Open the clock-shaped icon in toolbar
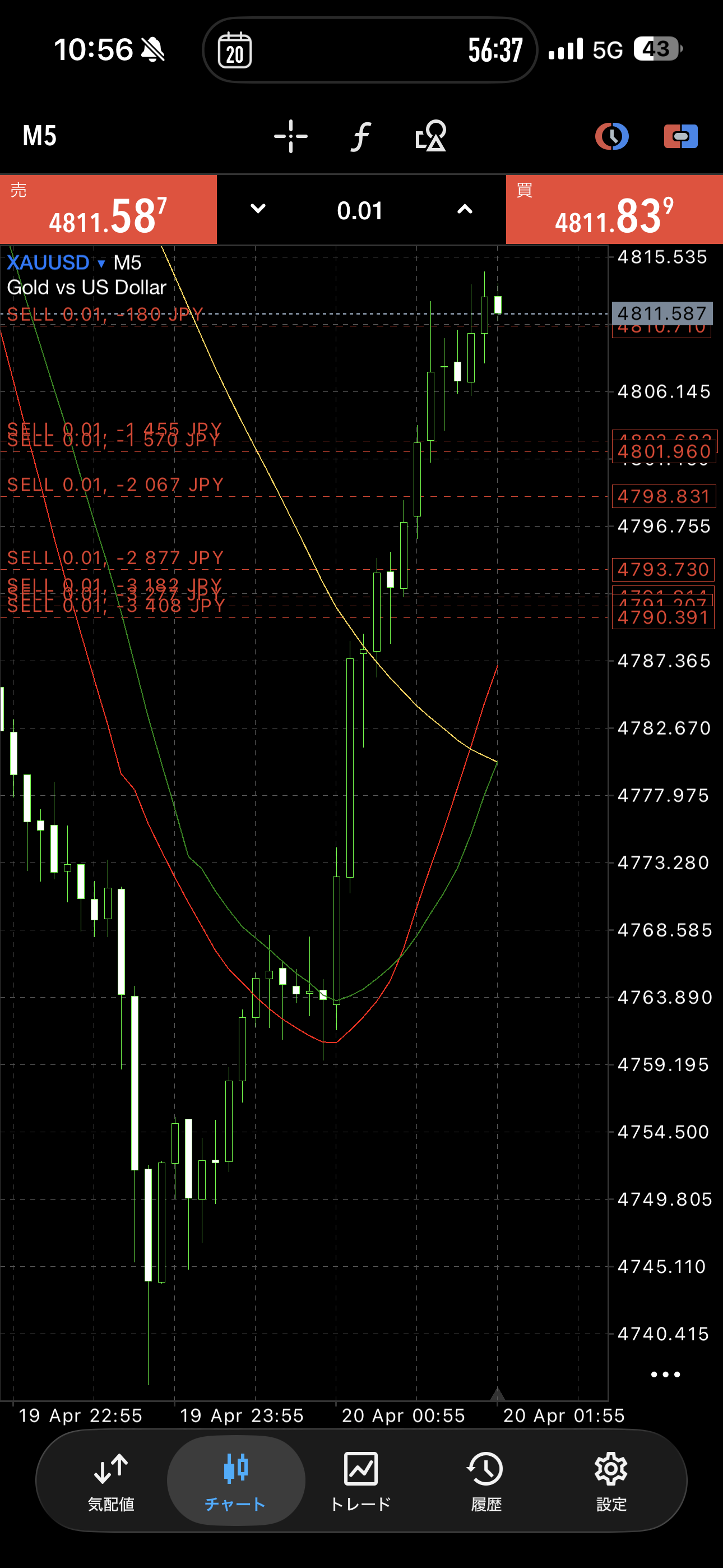 point(611,136)
